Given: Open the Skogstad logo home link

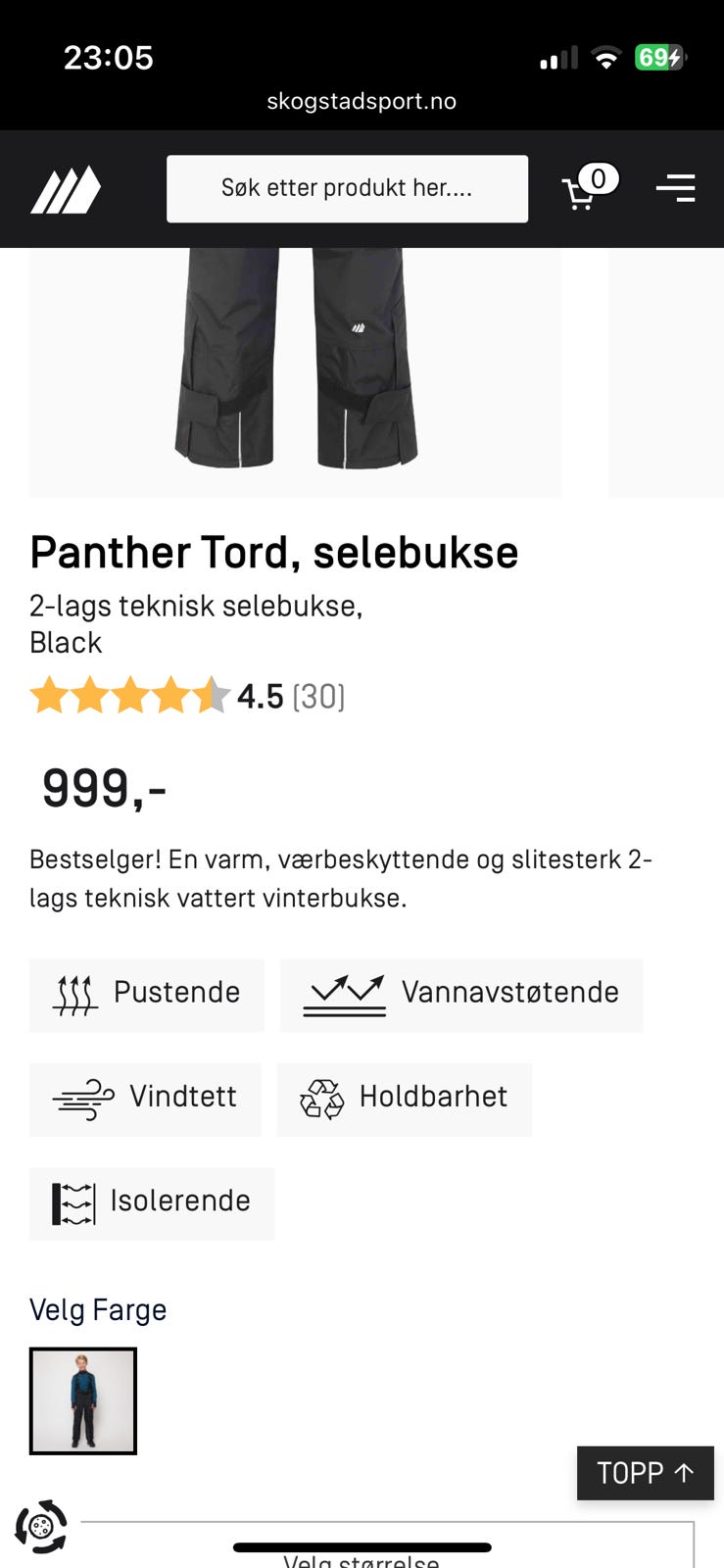Looking at the screenshot, I should 66,189.
